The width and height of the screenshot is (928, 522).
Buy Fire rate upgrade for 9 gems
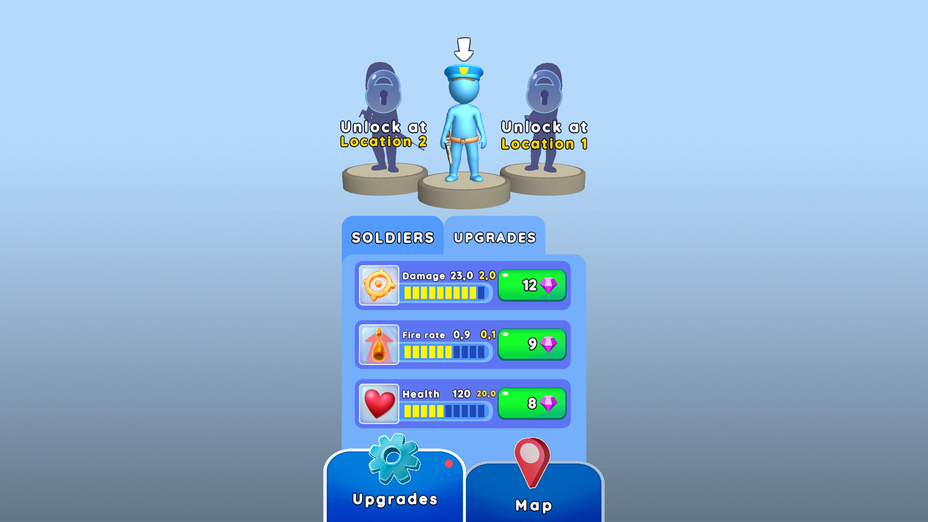532,345
